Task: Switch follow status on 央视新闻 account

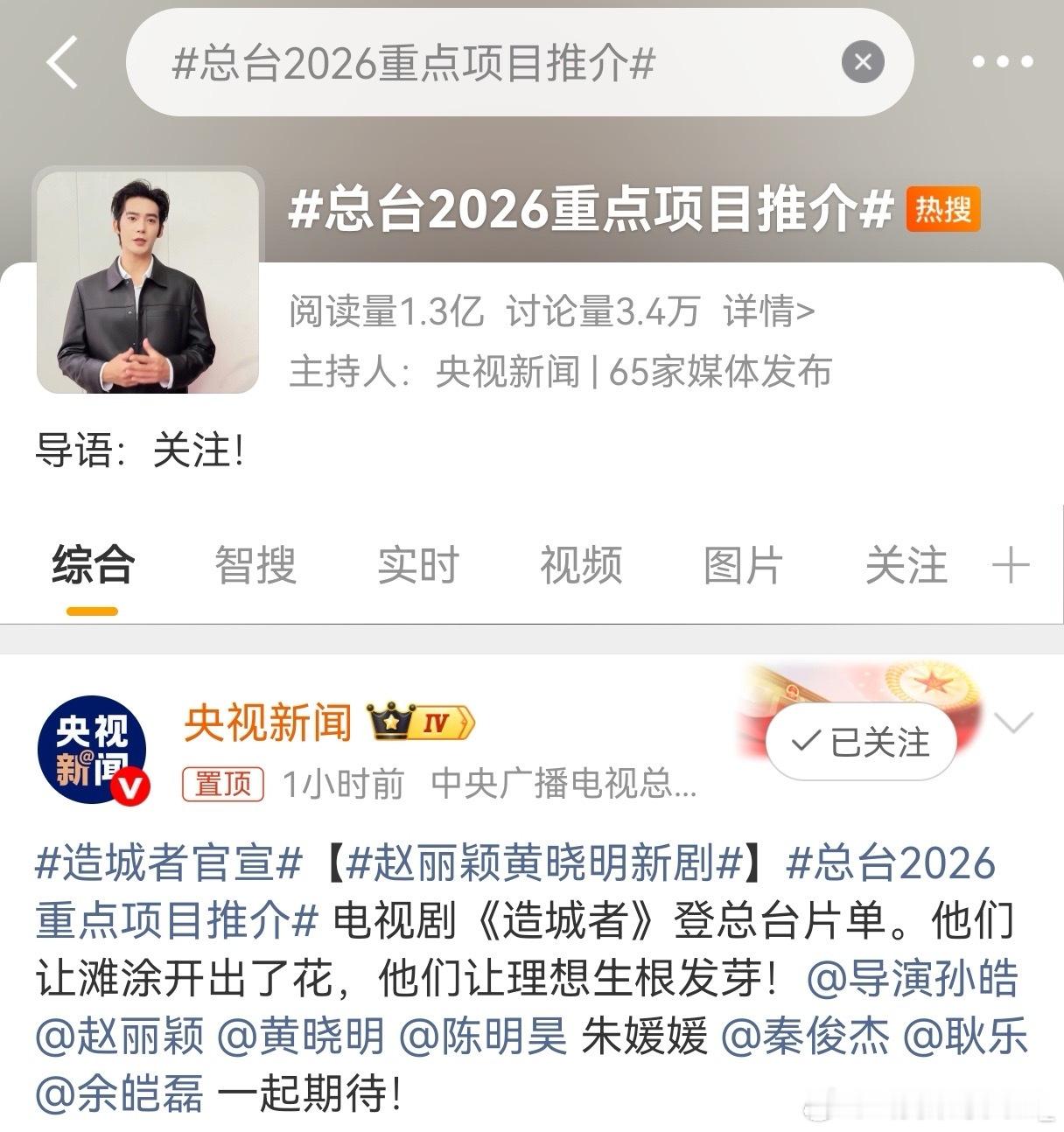Action: click(859, 740)
